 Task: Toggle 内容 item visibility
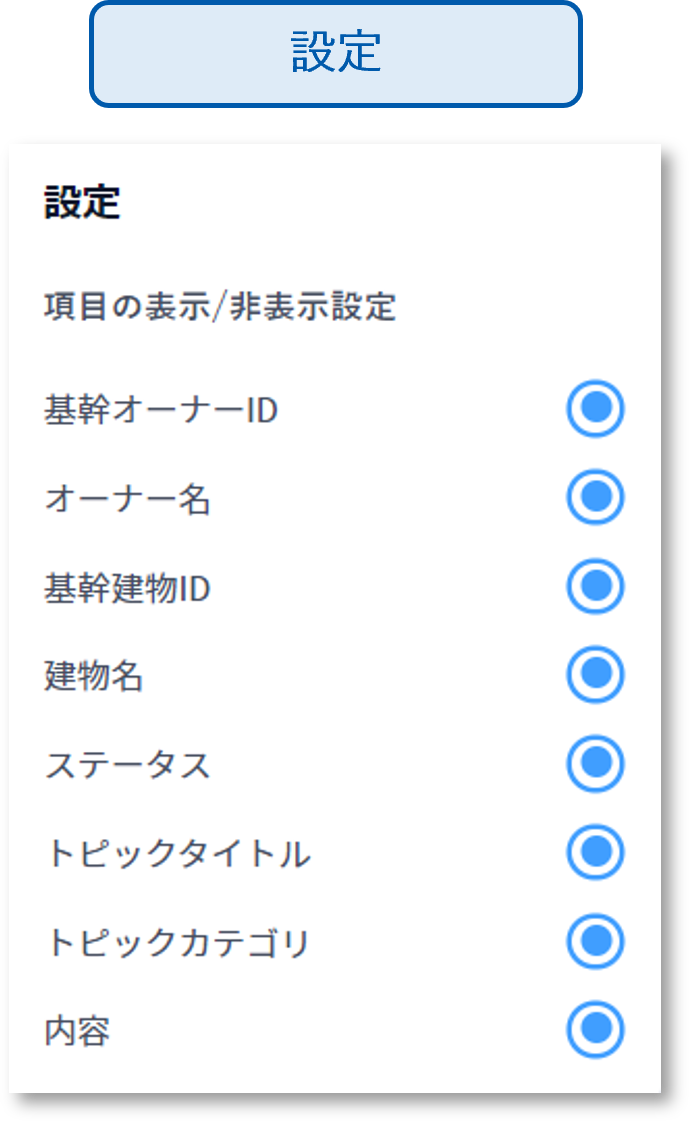pyautogui.click(x=595, y=1029)
